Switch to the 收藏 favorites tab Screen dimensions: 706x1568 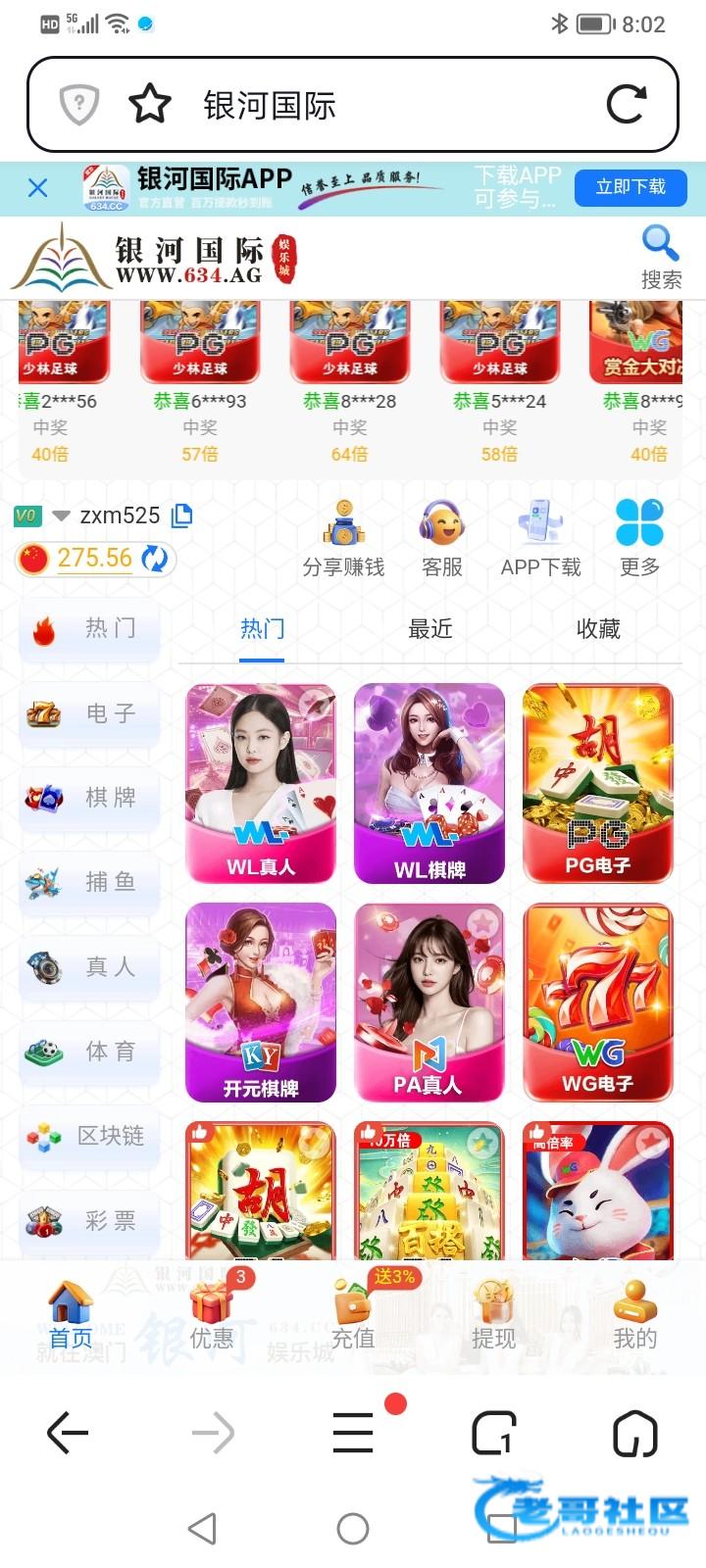tap(598, 629)
